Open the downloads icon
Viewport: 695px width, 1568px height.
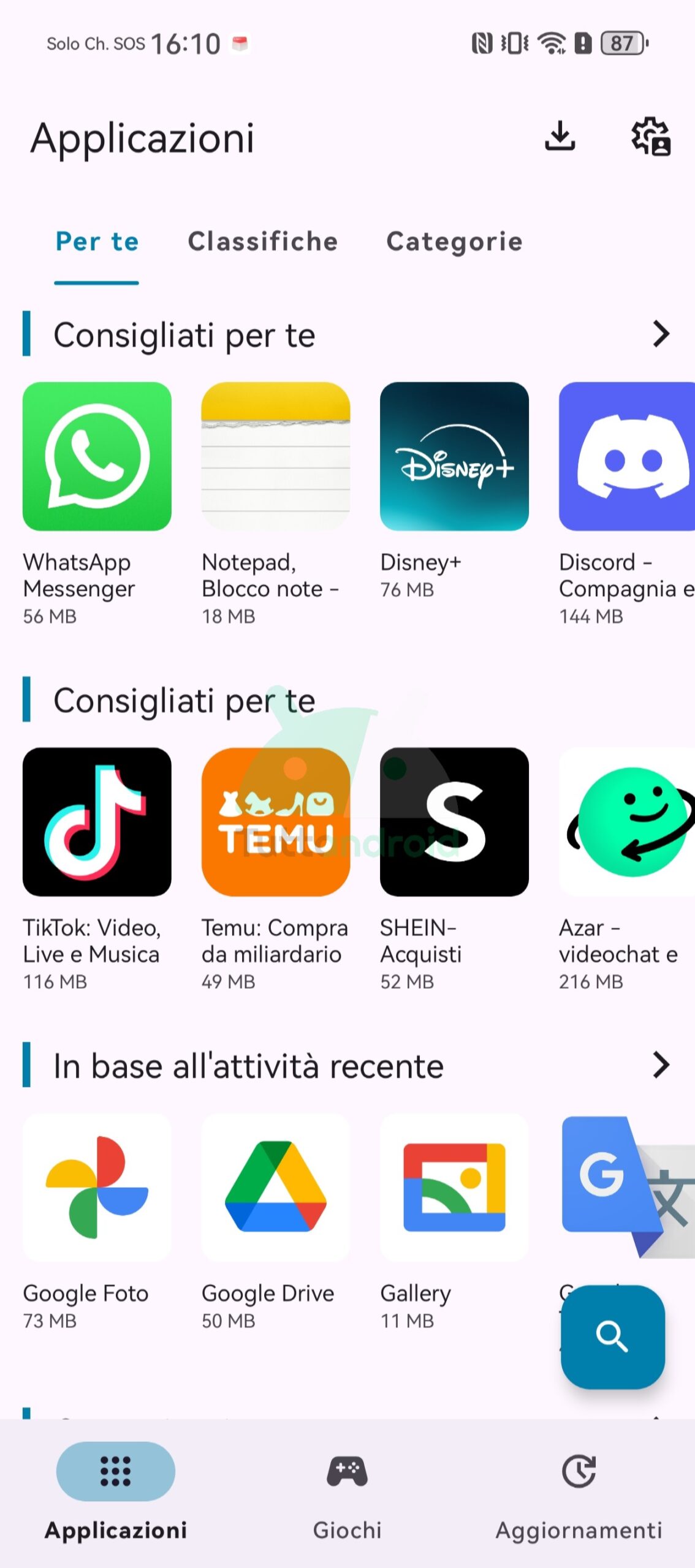point(560,136)
